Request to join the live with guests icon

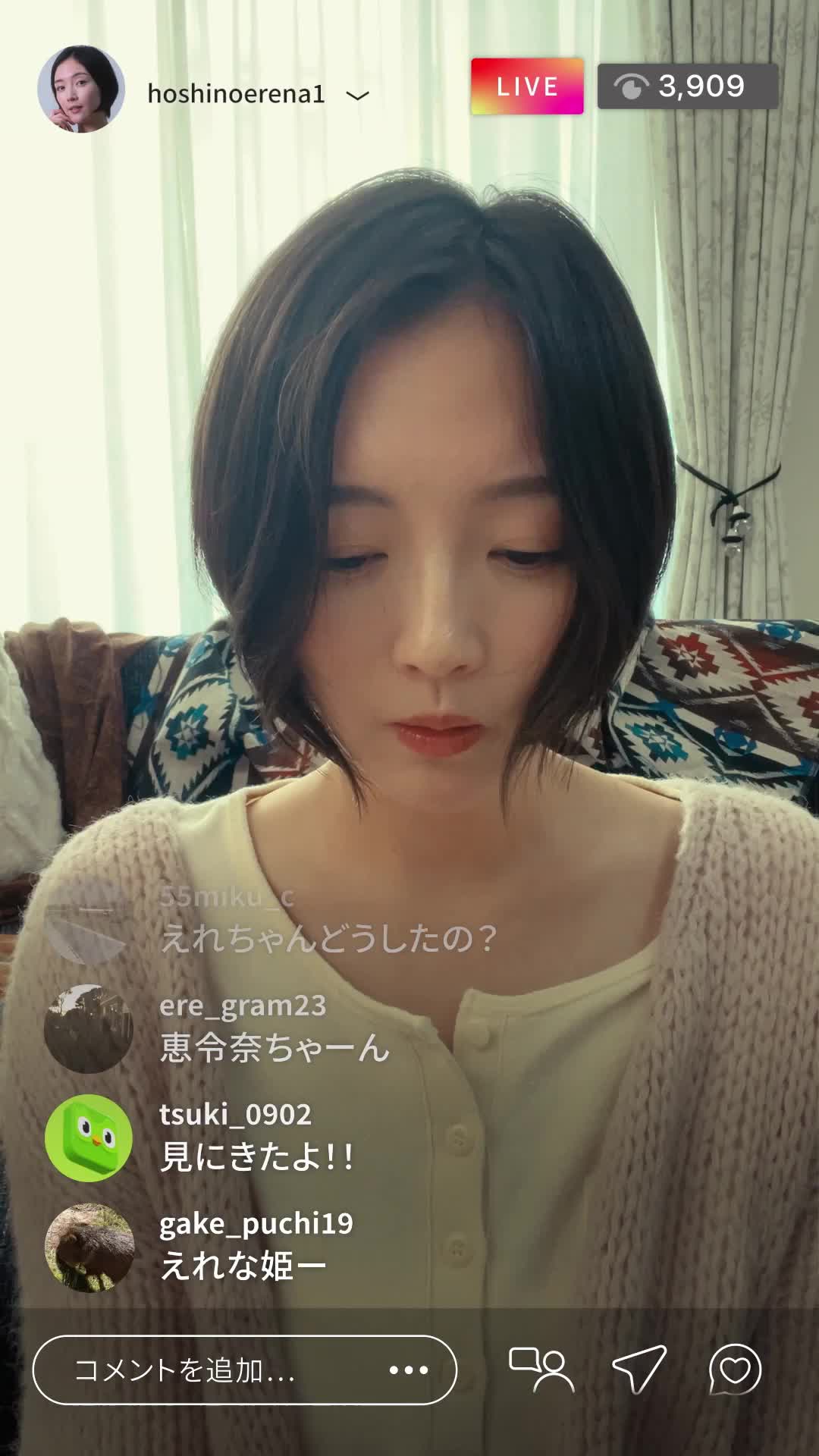(x=541, y=1370)
